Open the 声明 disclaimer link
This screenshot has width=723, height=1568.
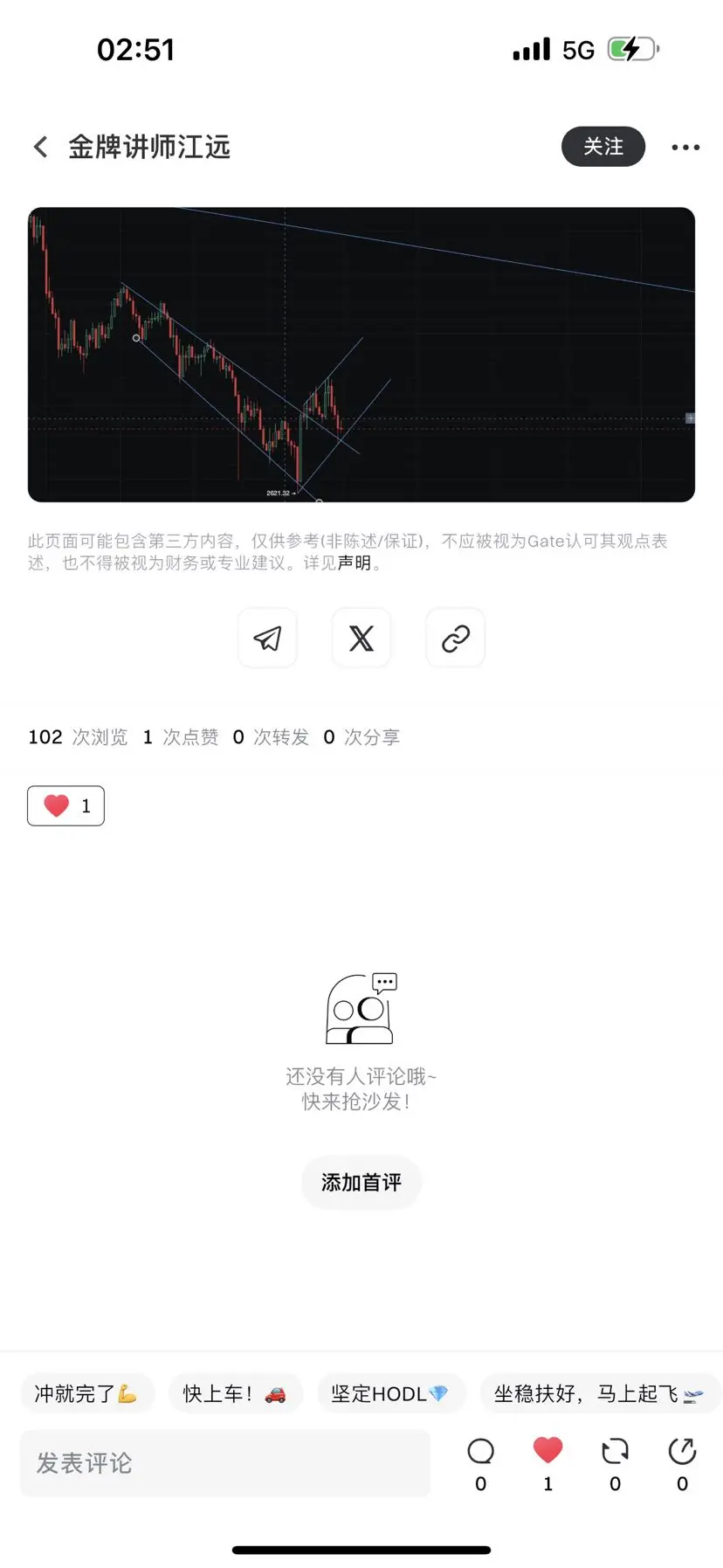[356, 563]
